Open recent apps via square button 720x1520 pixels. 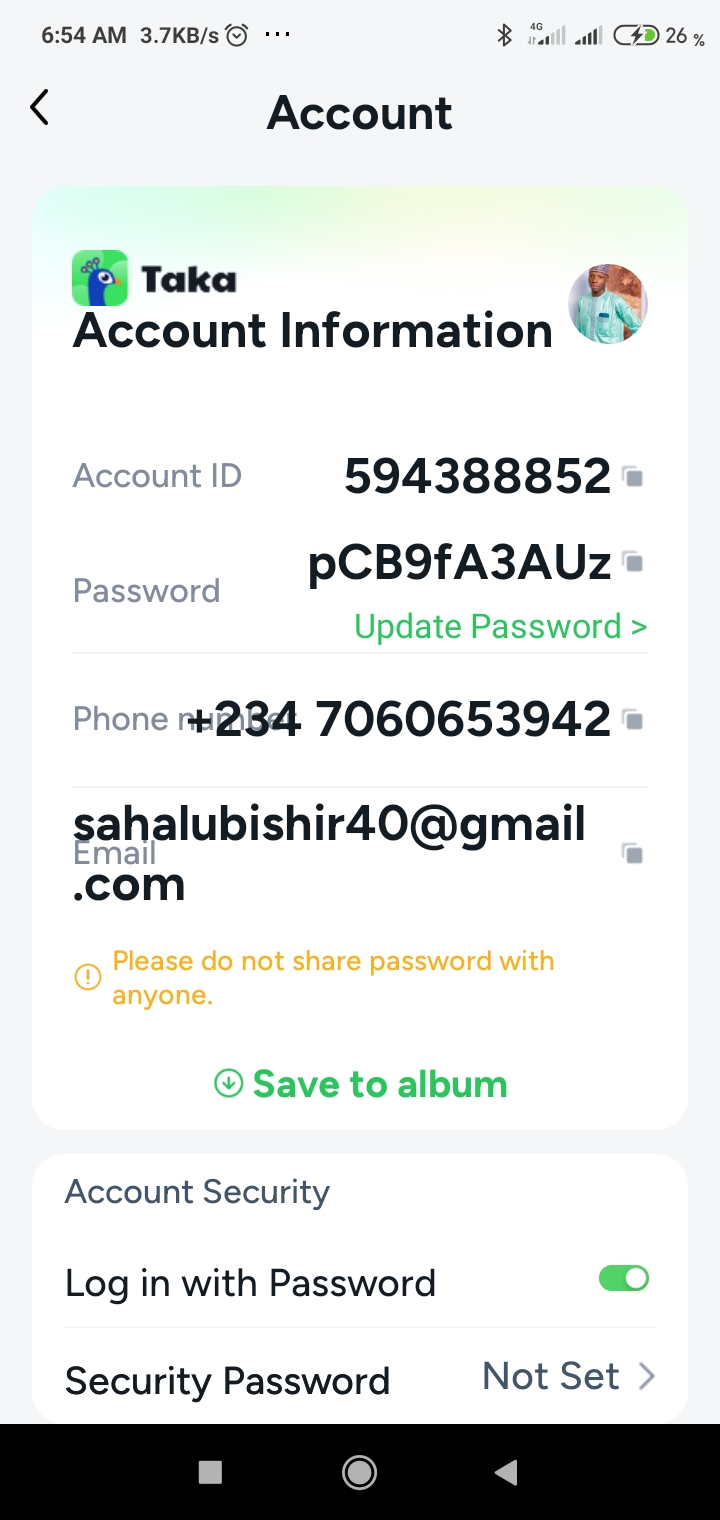coord(210,1472)
